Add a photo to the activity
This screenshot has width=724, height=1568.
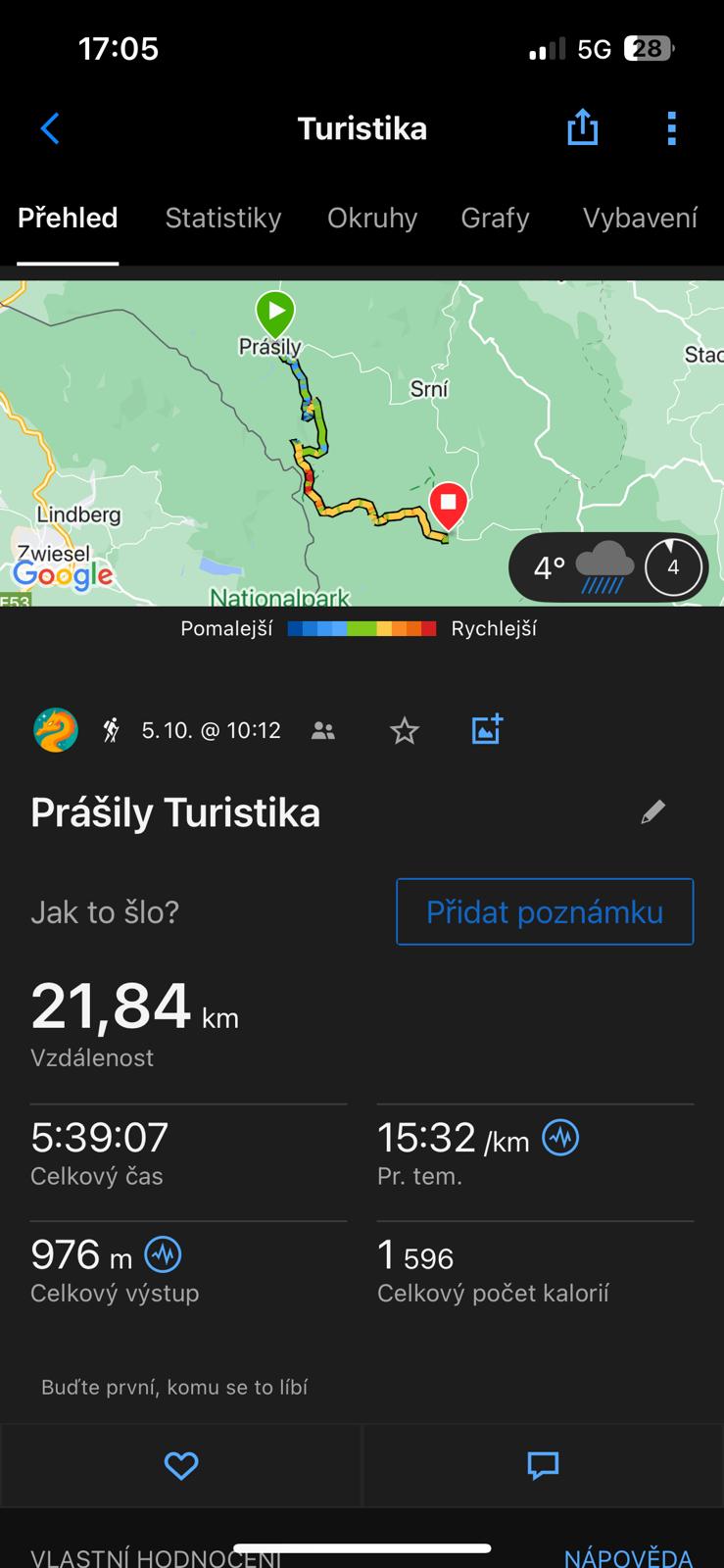pyautogui.click(x=487, y=729)
